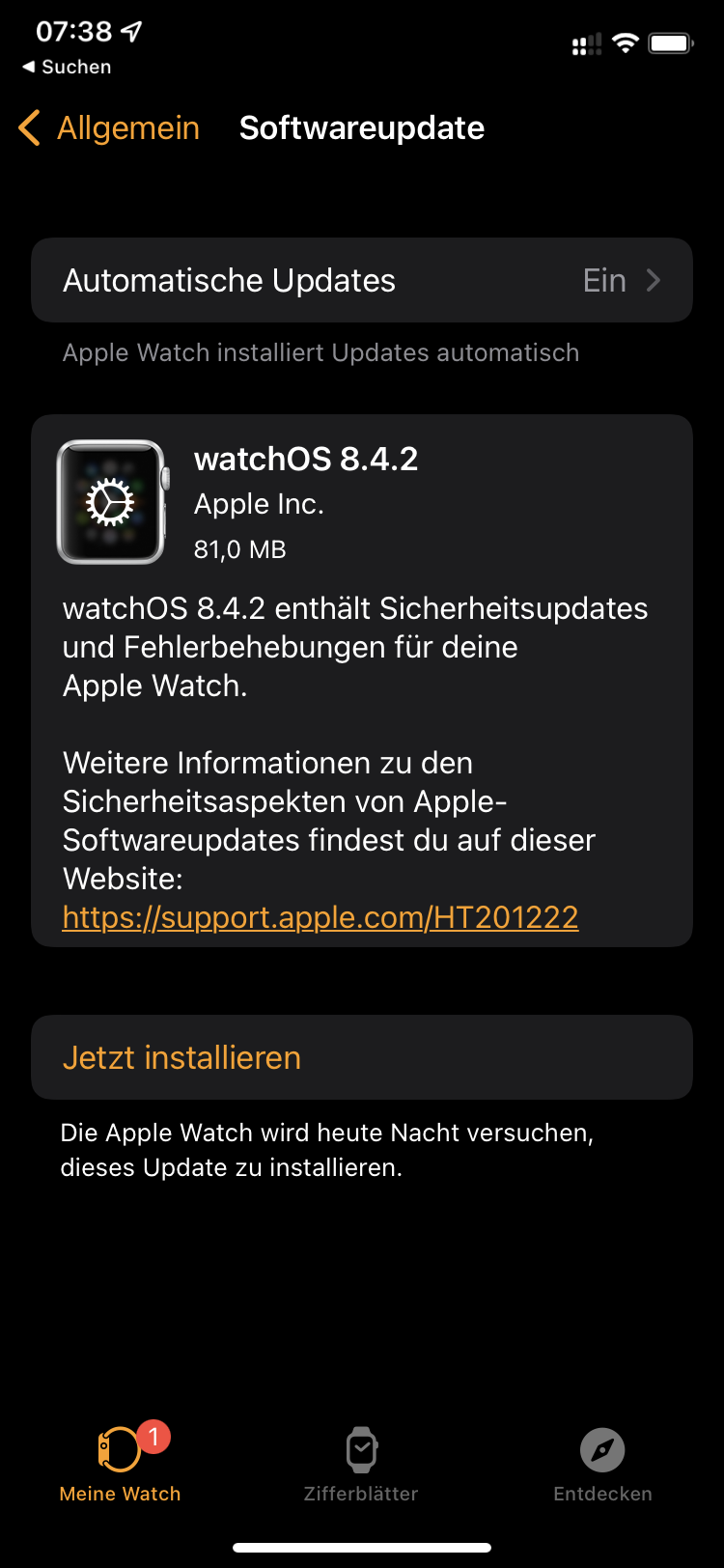Switch to the Zifferblätter tab
724x1568 pixels.
pyautogui.click(x=361, y=1464)
